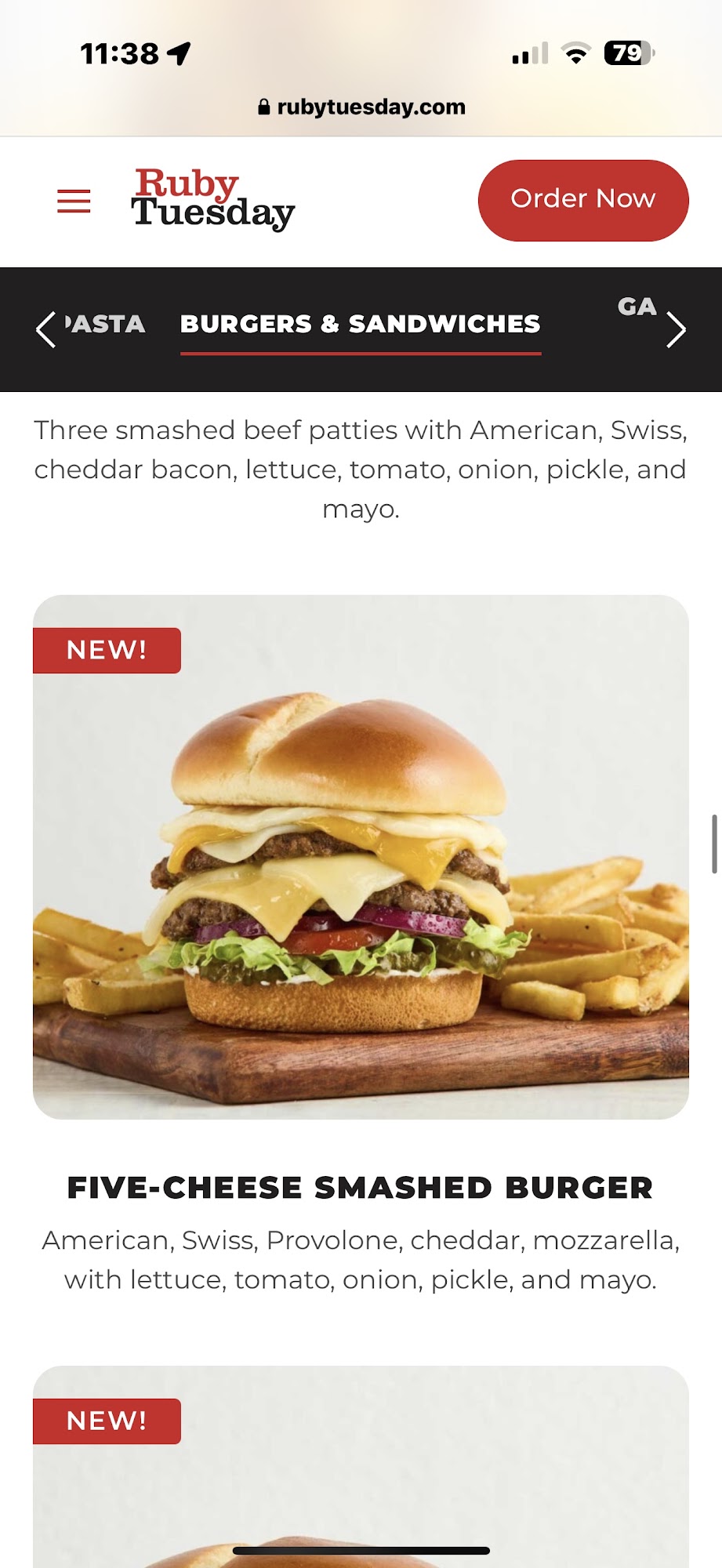The width and height of the screenshot is (722, 1568).
Task: Go to the Ruby Tuesday homepage logo
Action: (212, 200)
